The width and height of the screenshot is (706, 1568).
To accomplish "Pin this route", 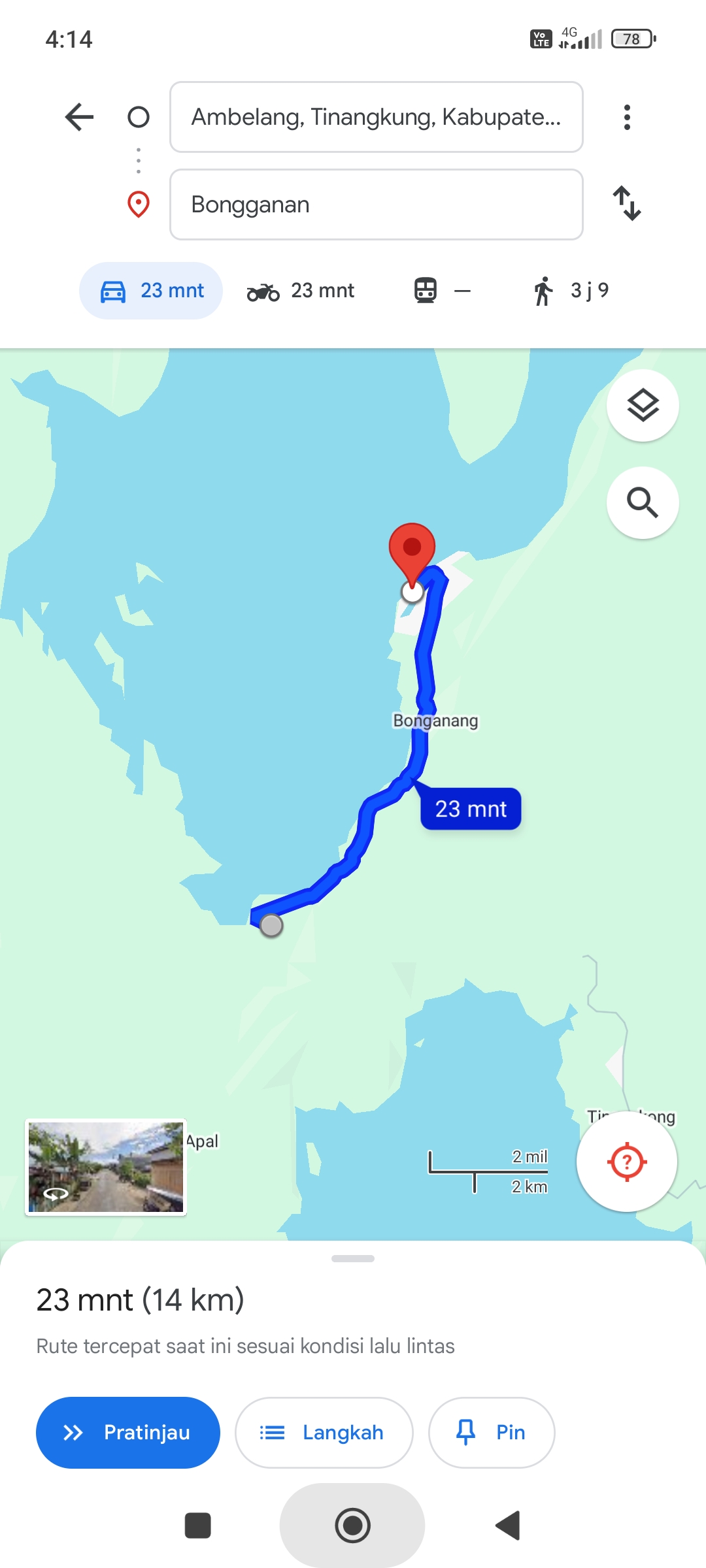I will pyautogui.click(x=492, y=1433).
